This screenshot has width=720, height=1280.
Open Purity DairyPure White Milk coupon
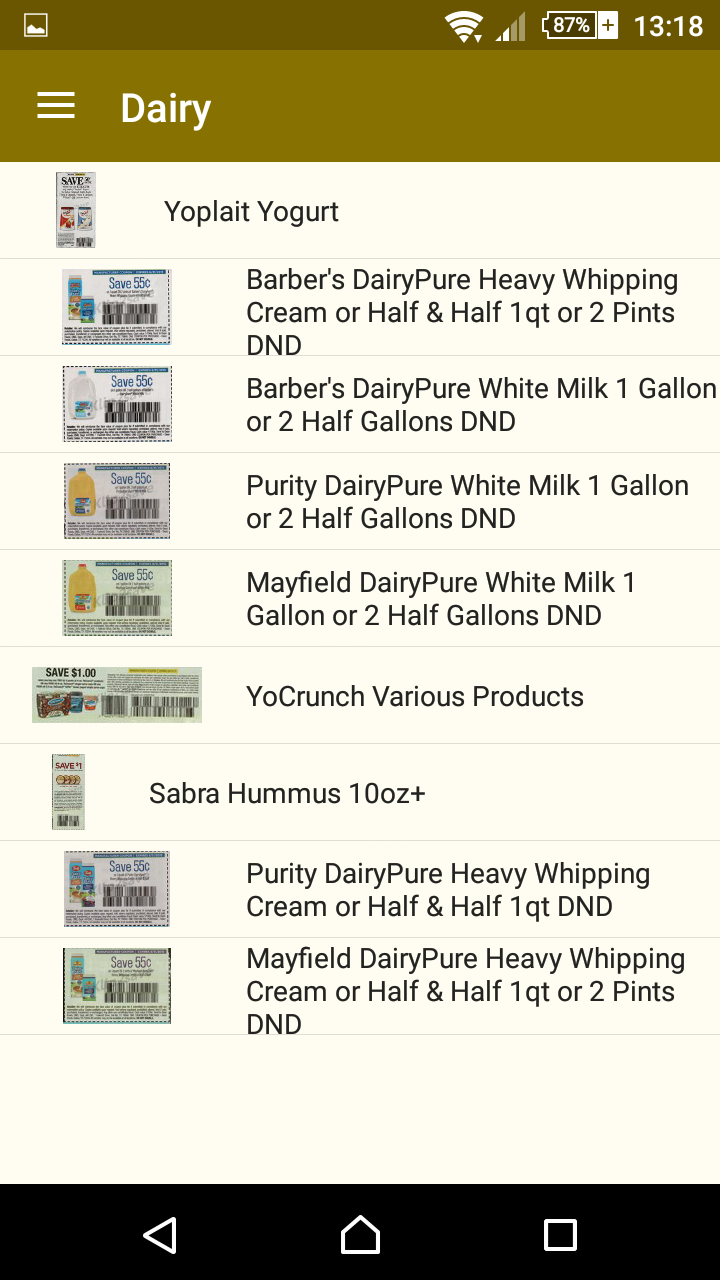(x=467, y=502)
